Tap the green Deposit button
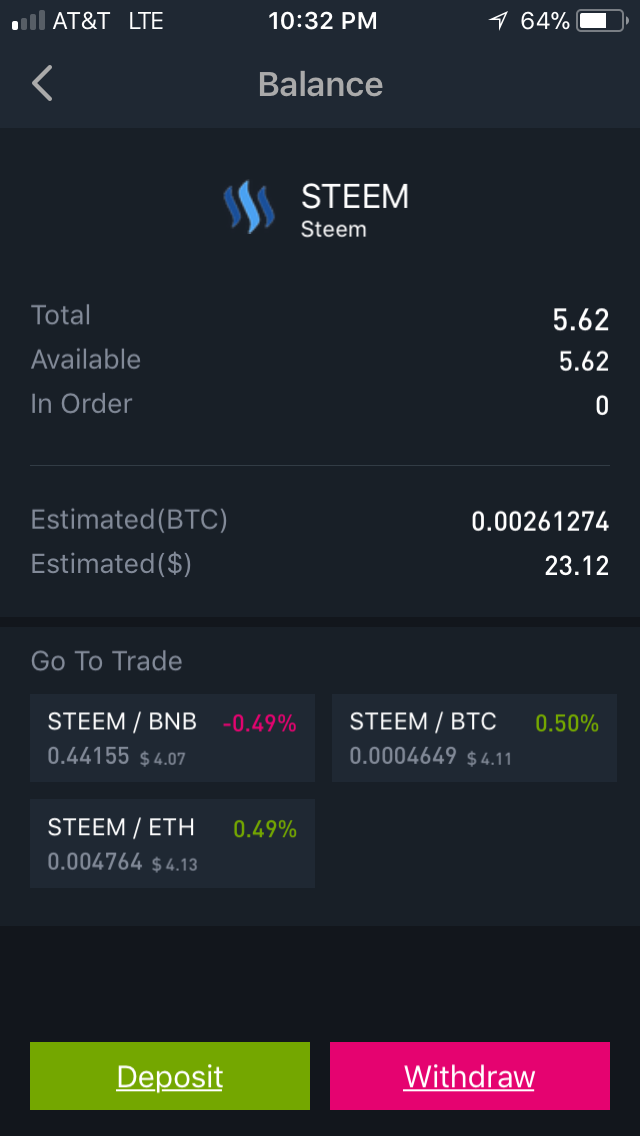The image size is (640, 1136). point(170,1076)
